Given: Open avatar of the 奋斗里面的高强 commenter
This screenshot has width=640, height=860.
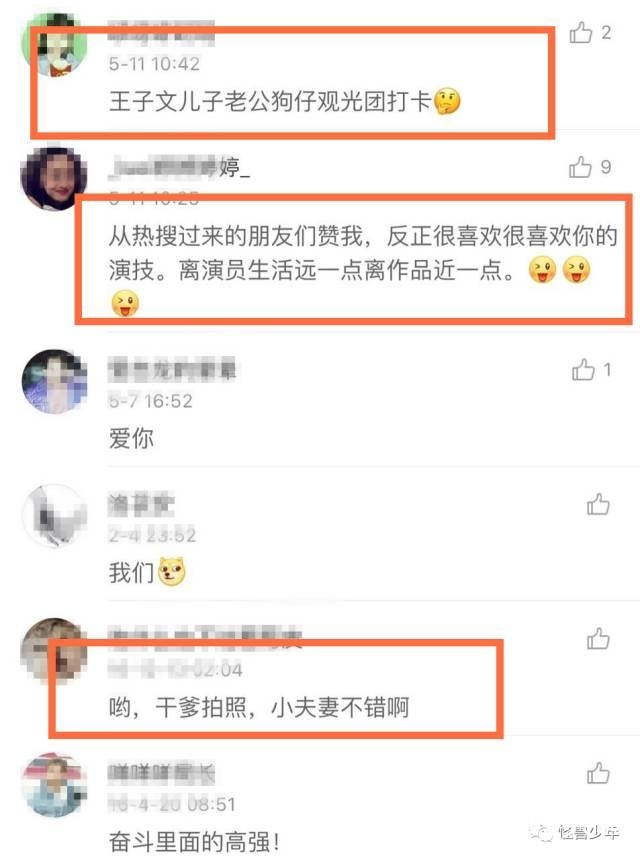Looking at the screenshot, I should 54,785.
